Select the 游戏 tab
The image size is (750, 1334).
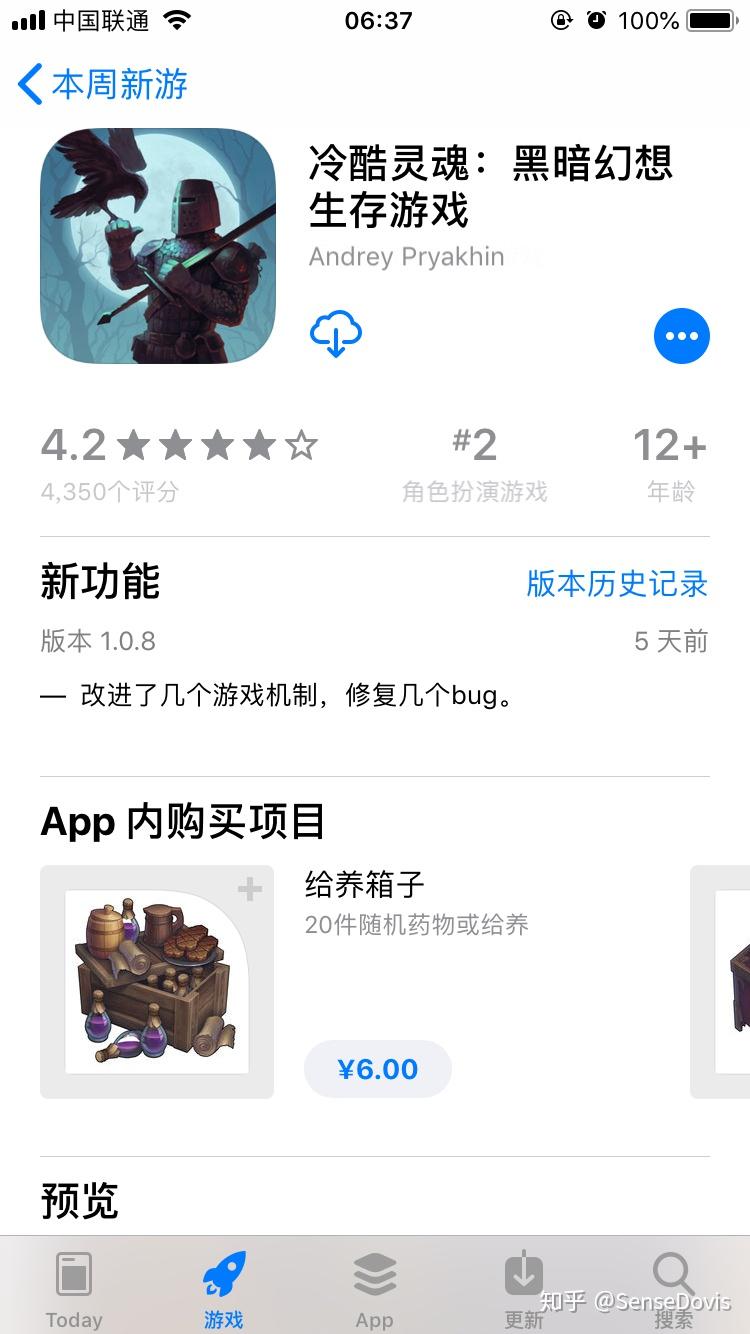pos(224,1288)
